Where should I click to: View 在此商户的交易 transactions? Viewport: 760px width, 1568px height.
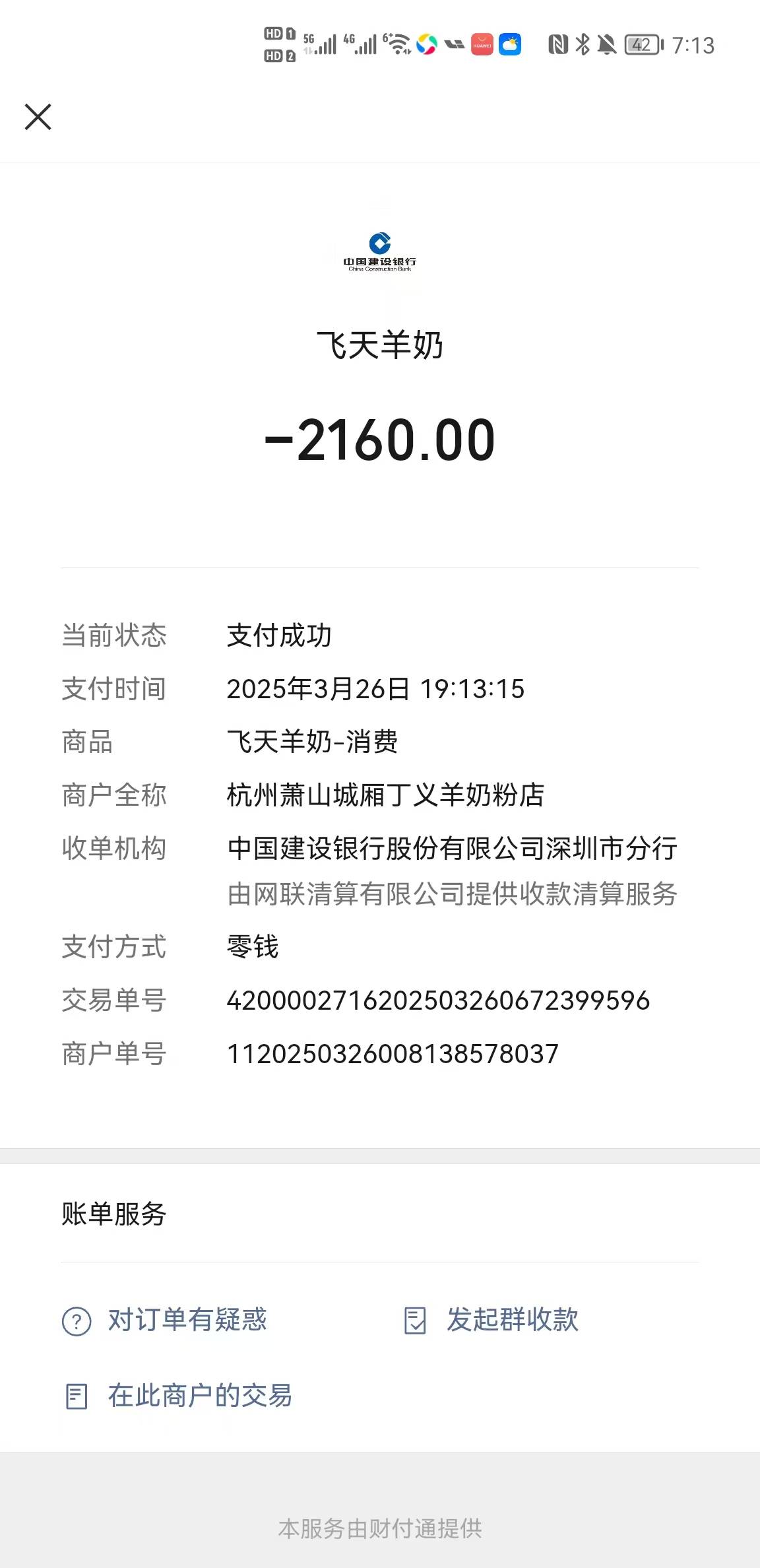(x=178, y=1396)
